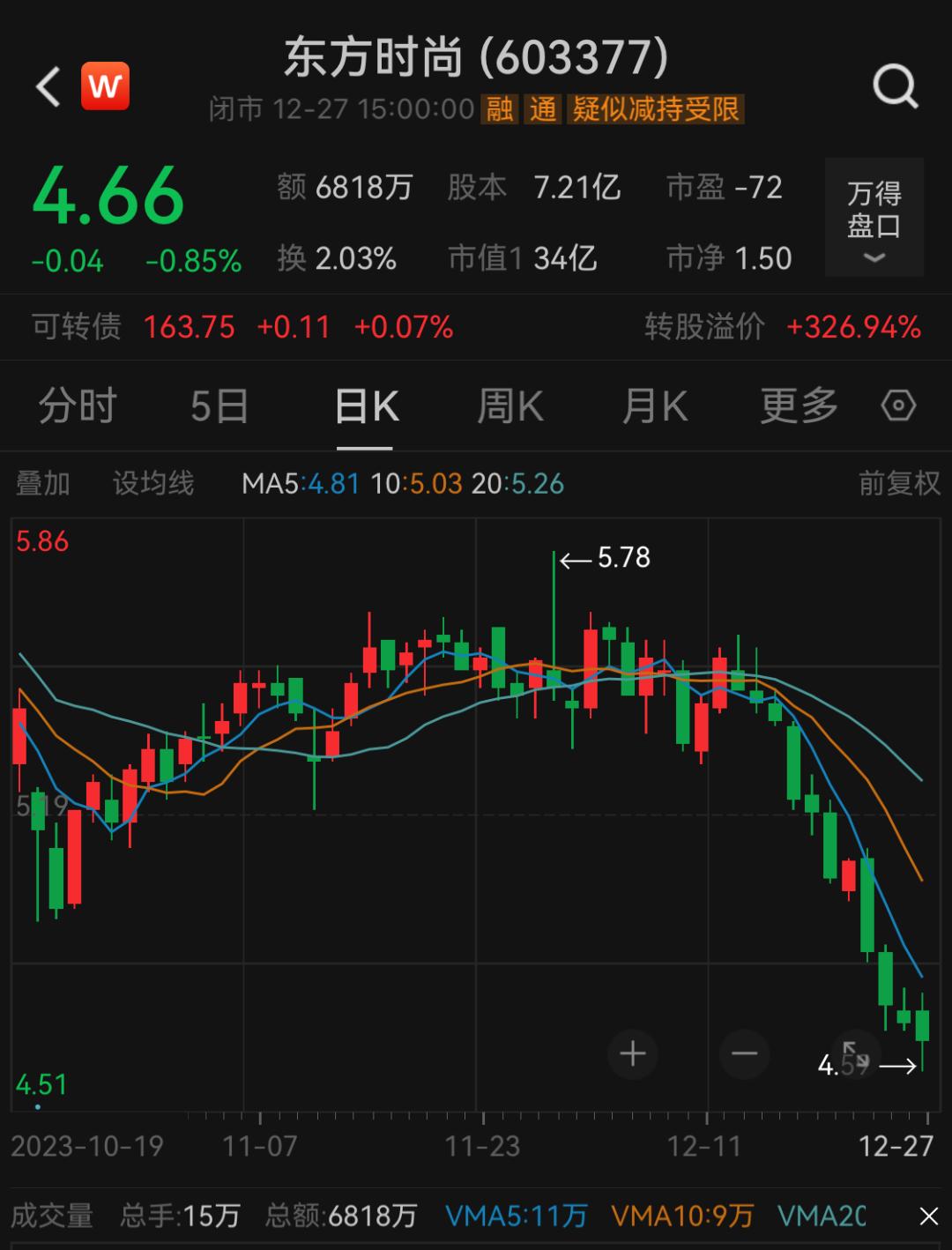
Task: Open chart settings hexagon icon
Action: [898, 406]
